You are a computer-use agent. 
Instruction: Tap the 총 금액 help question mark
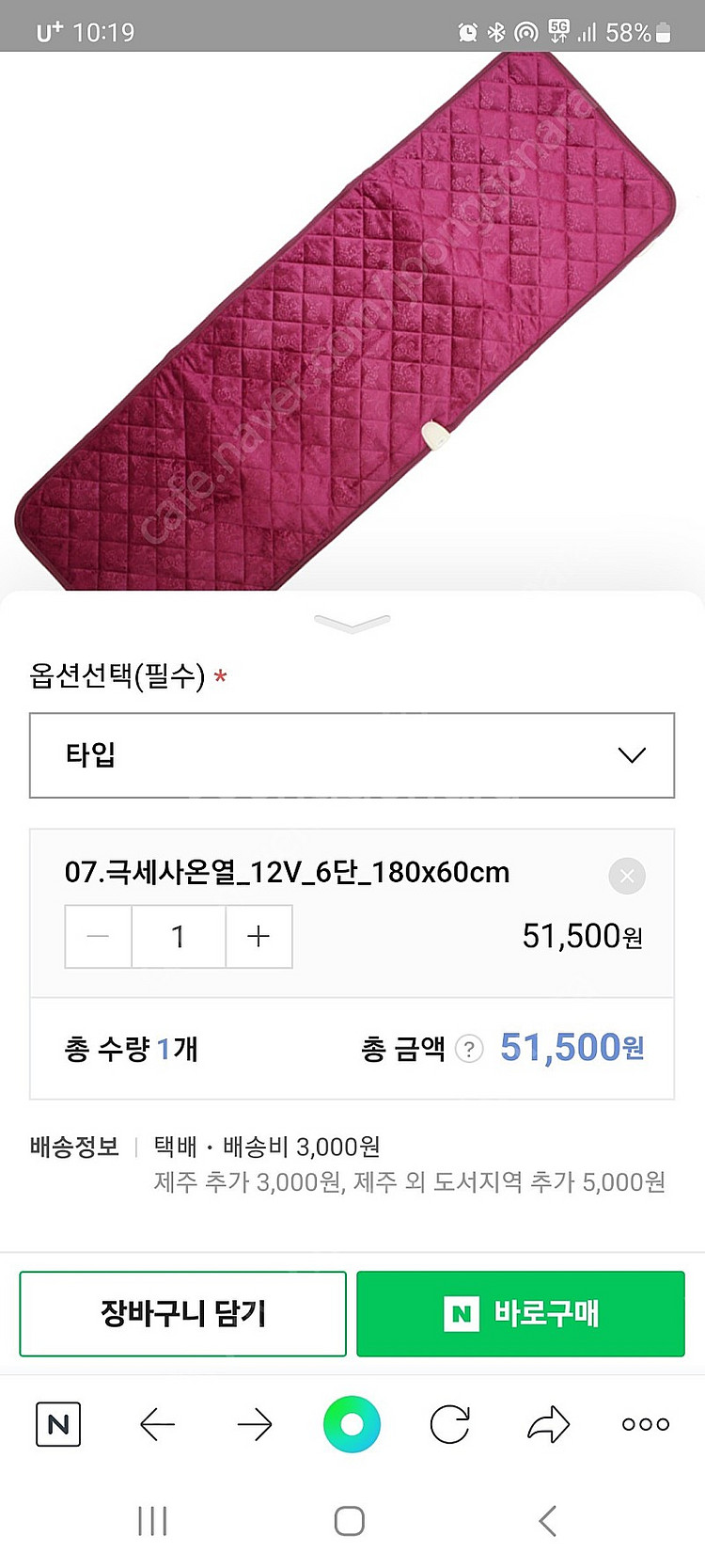[469, 1049]
